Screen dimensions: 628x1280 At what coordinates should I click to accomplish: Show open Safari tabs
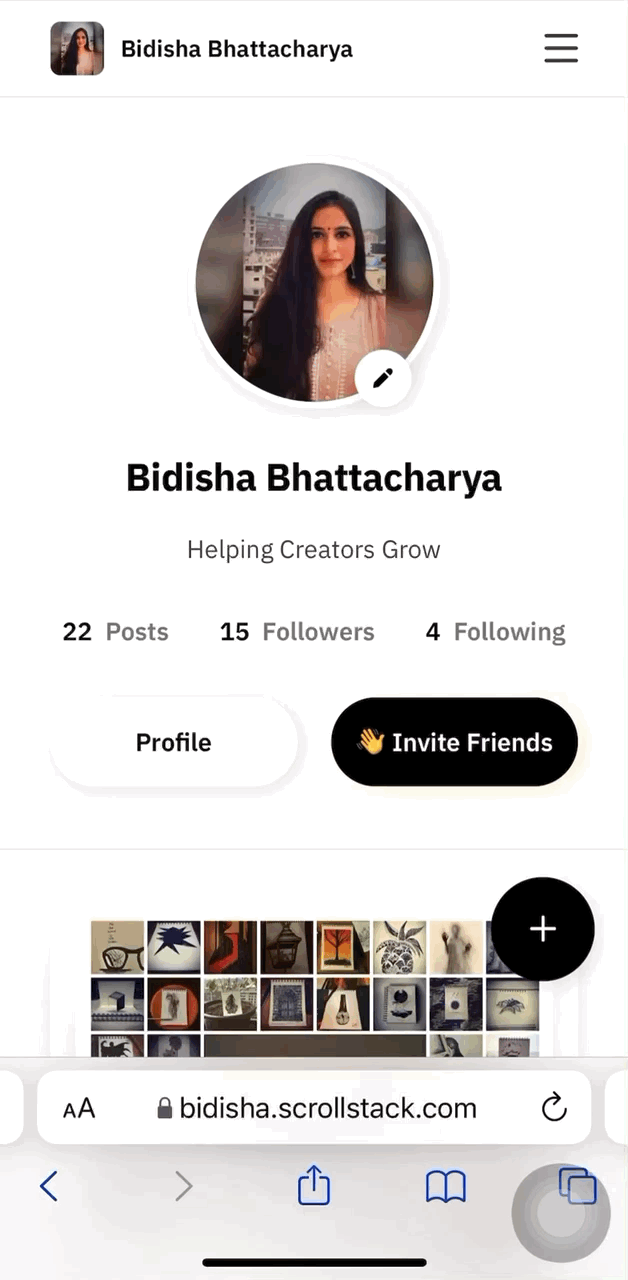point(577,1187)
